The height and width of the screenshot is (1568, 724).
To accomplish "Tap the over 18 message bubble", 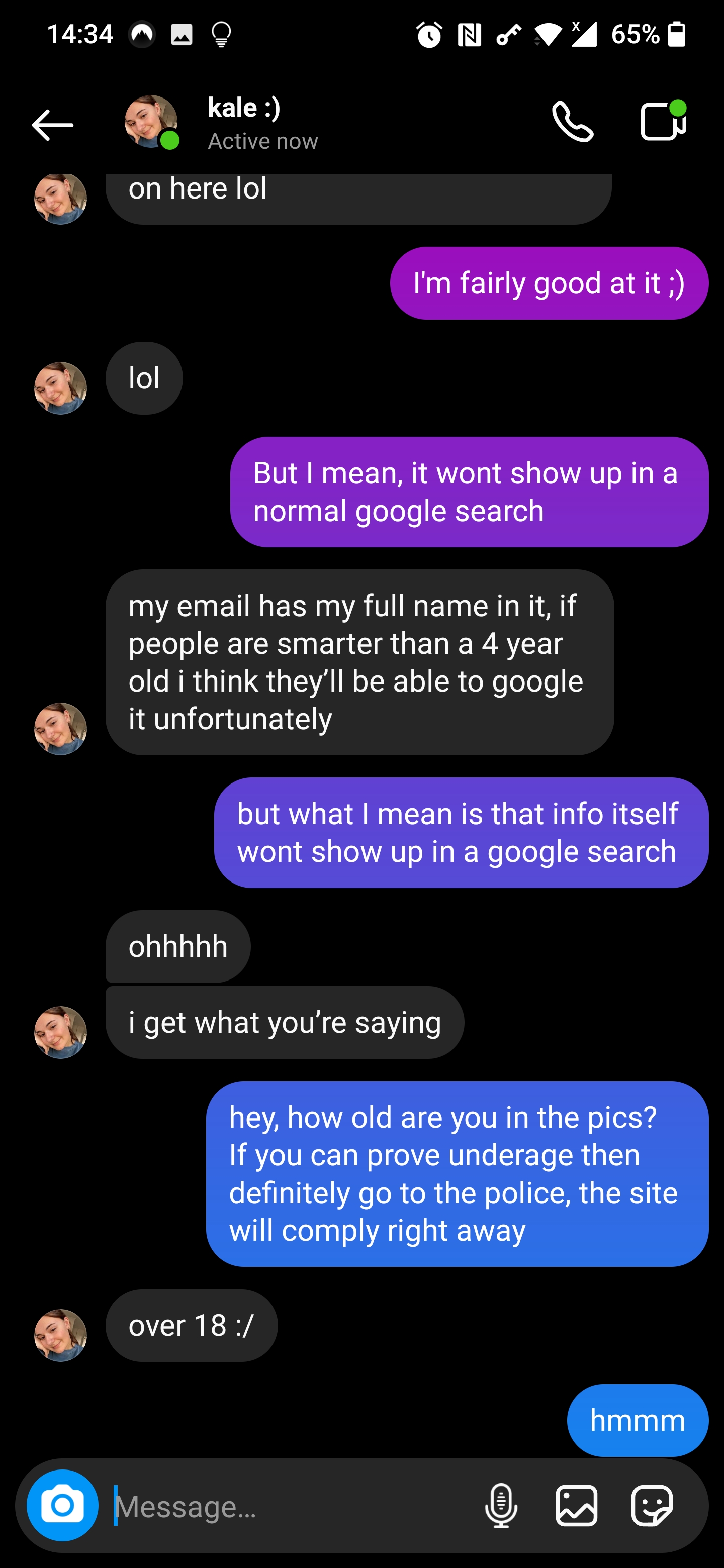I will click(191, 1325).
